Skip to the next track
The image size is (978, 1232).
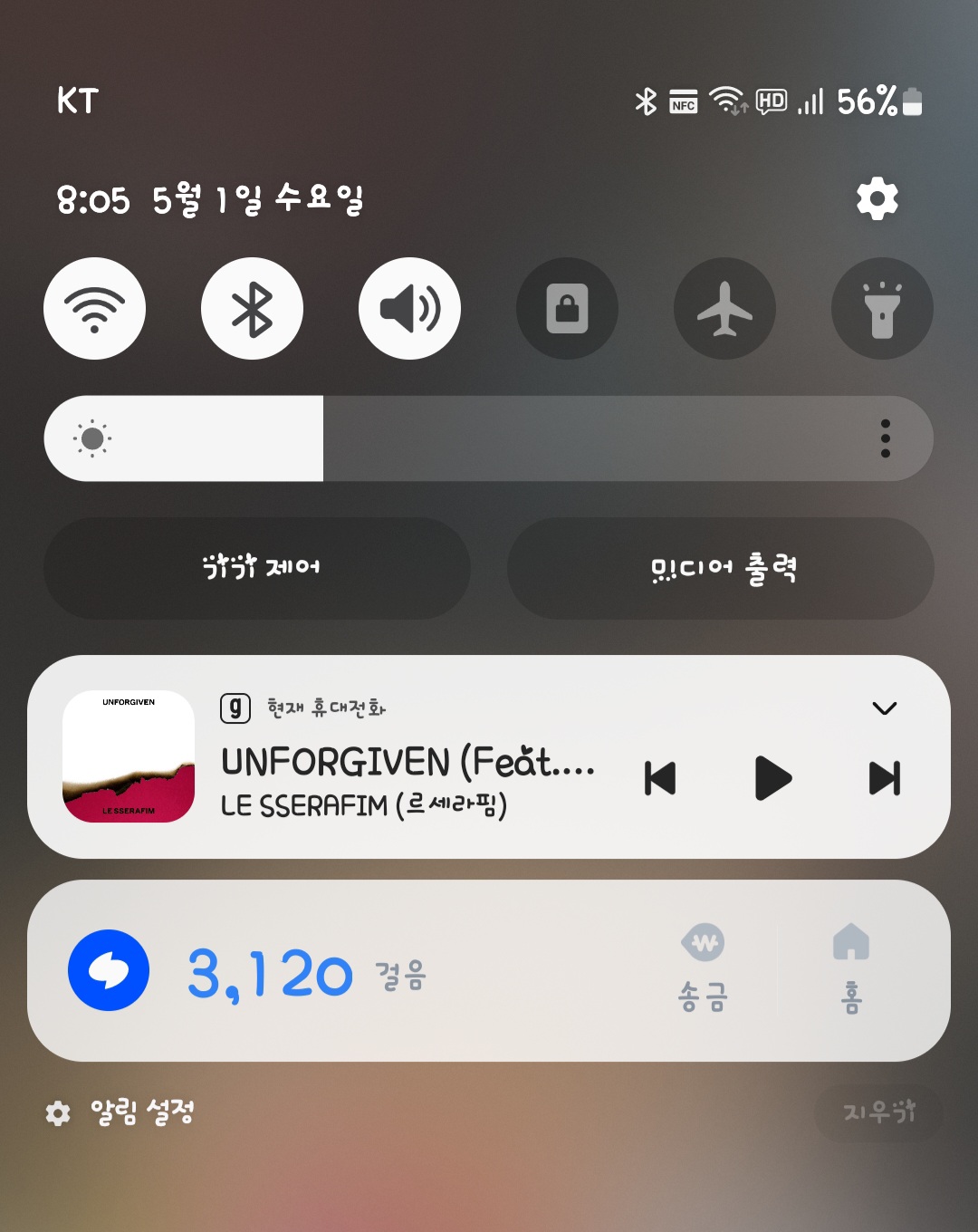(x=885, y=778)
